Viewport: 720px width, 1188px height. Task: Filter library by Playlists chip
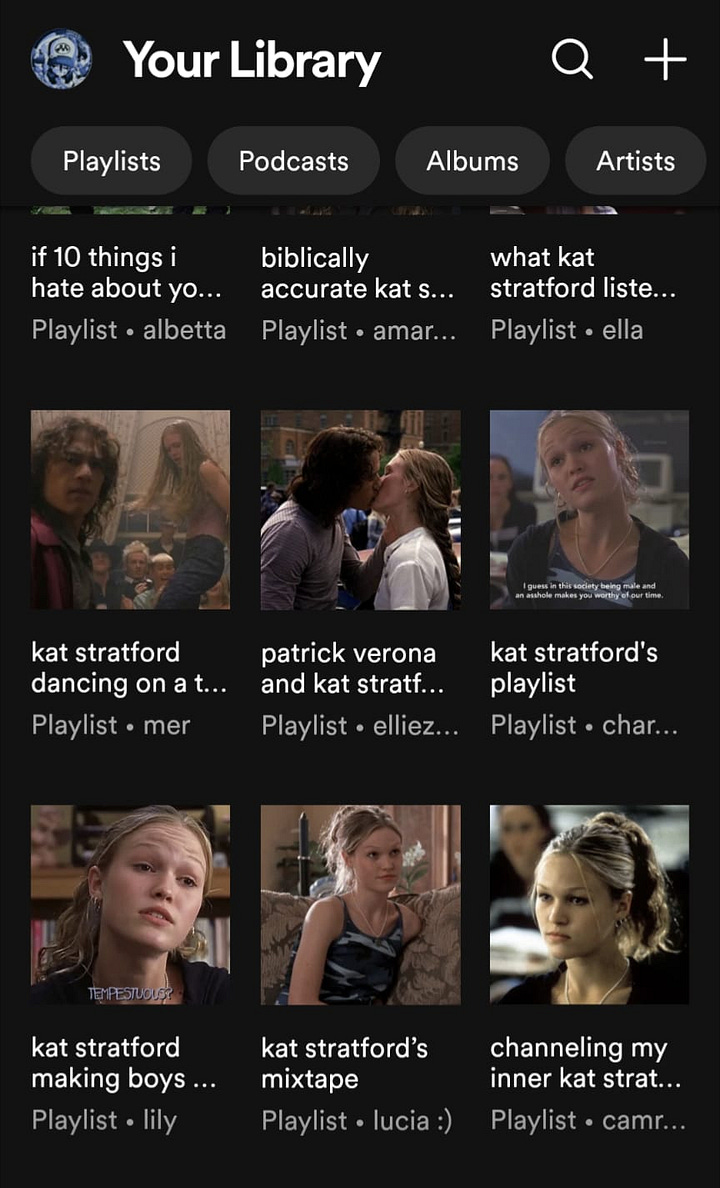pos(111,161)
